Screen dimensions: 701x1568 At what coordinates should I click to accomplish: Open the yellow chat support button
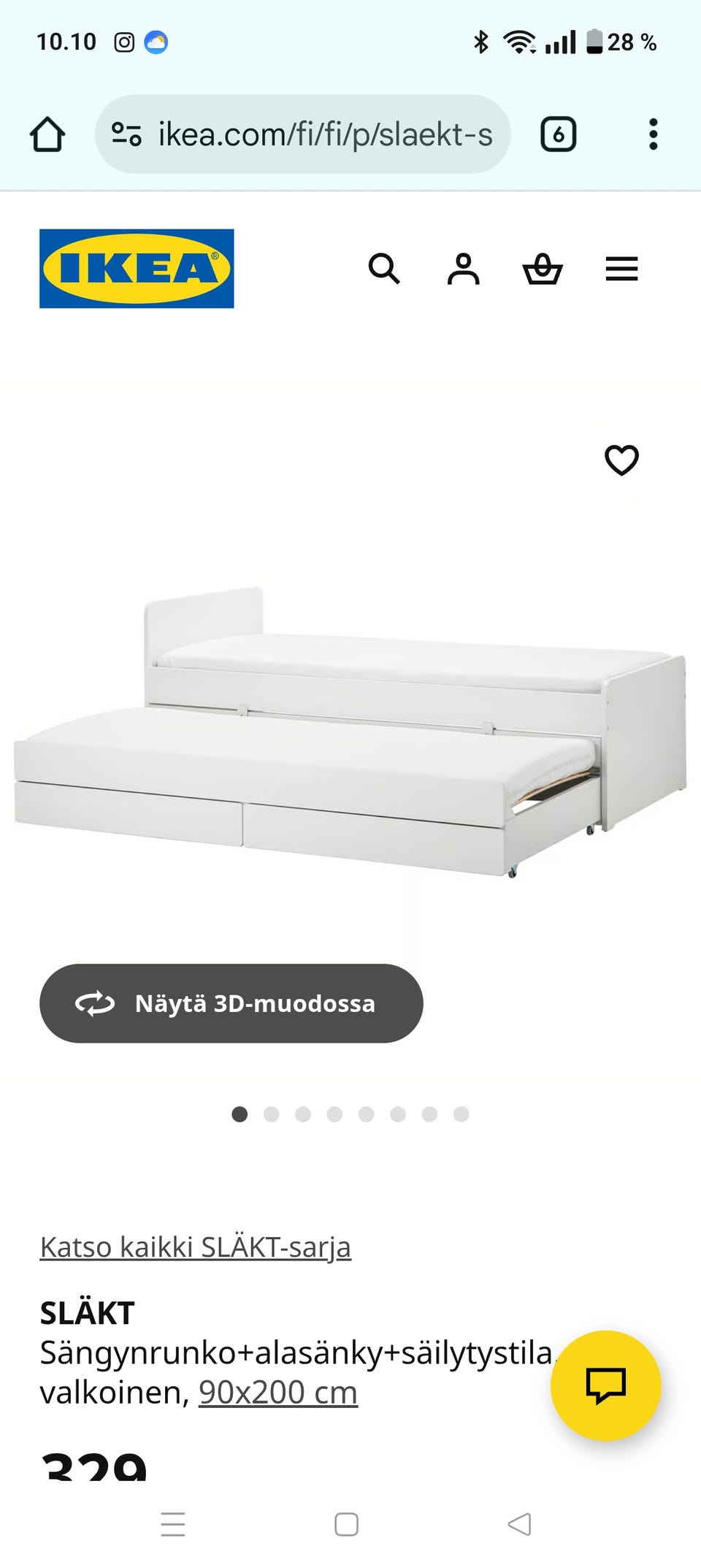click(605, 1385)
